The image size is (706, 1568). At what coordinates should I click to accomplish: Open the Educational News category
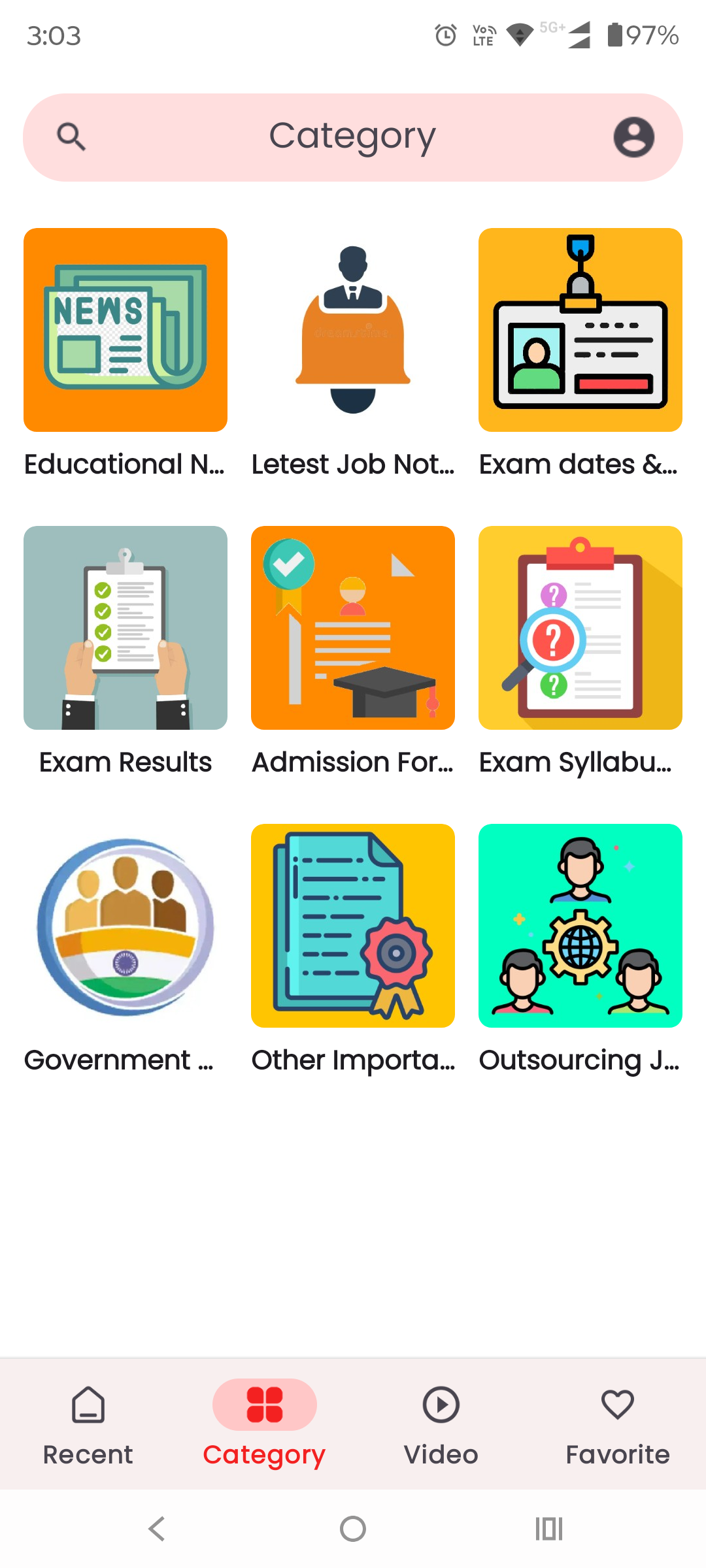point(126,330)
